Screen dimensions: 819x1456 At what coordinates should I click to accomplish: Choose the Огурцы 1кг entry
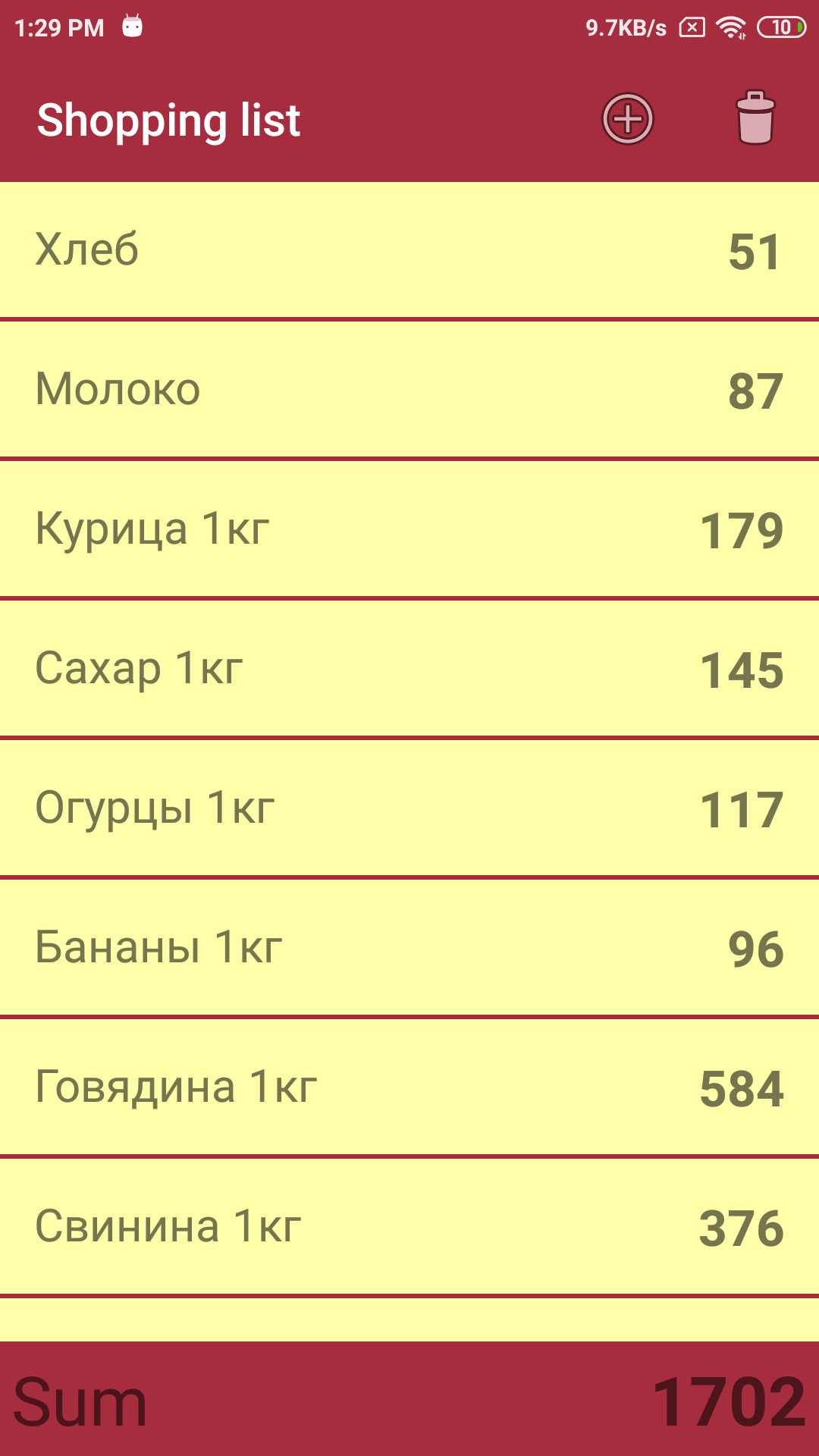click(409, 808)
